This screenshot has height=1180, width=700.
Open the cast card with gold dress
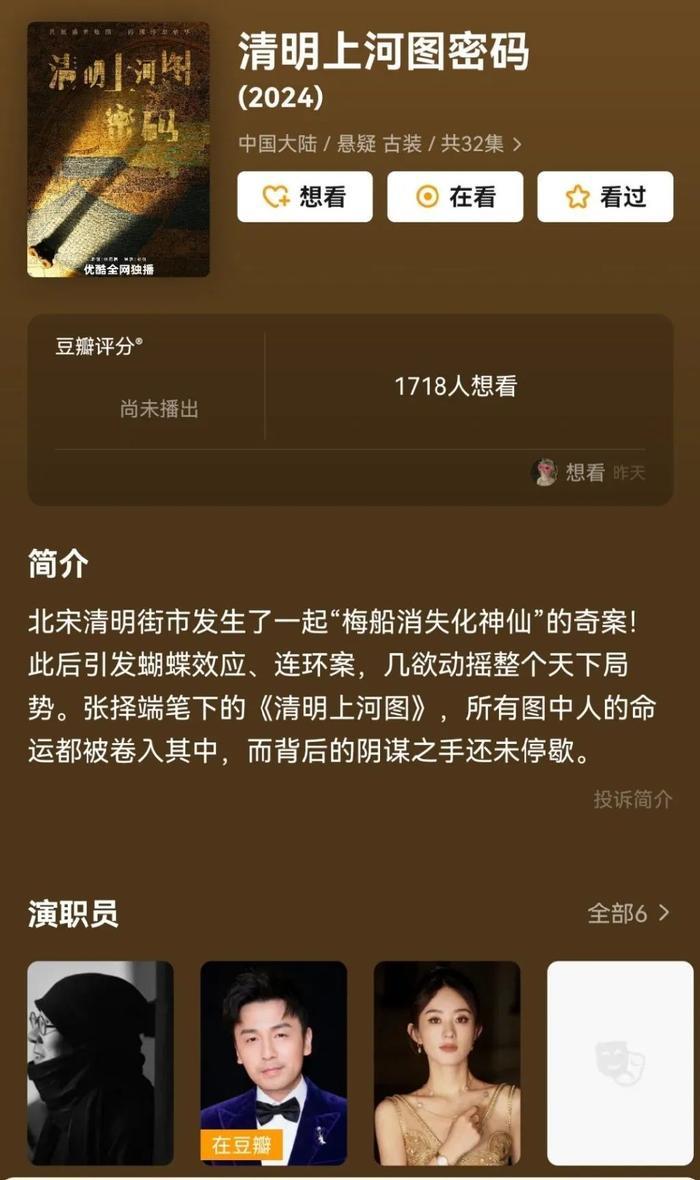pos(447,1063)
